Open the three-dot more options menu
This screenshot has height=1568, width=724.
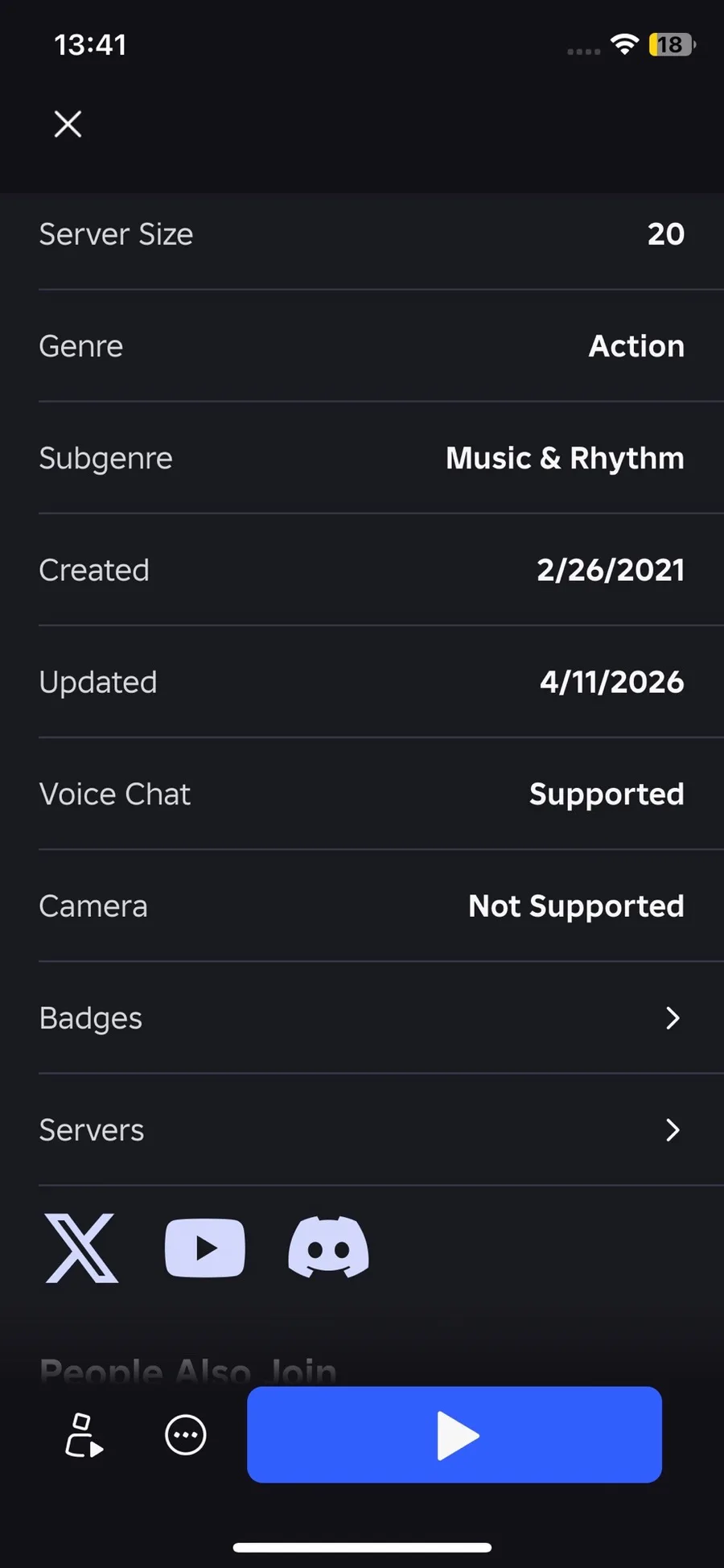pyautogui.click(x=186, y=1434)
